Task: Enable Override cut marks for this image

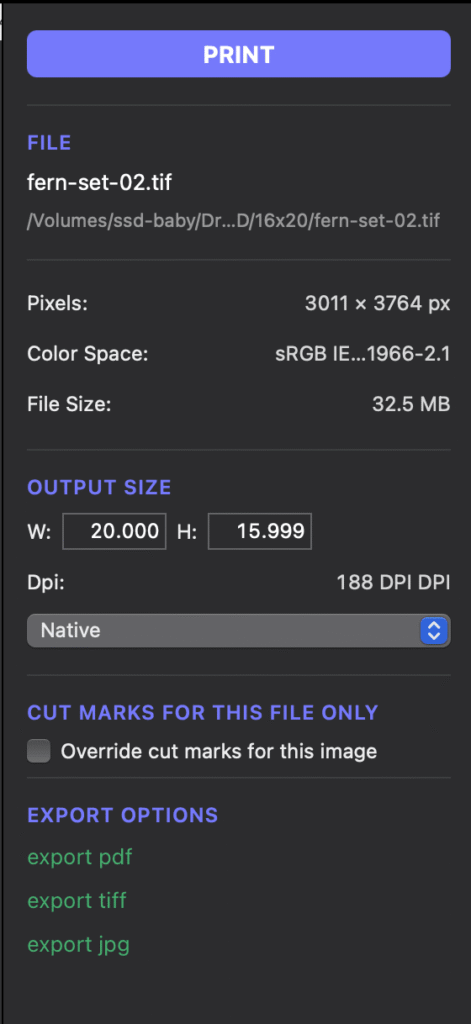Action: 39,751
